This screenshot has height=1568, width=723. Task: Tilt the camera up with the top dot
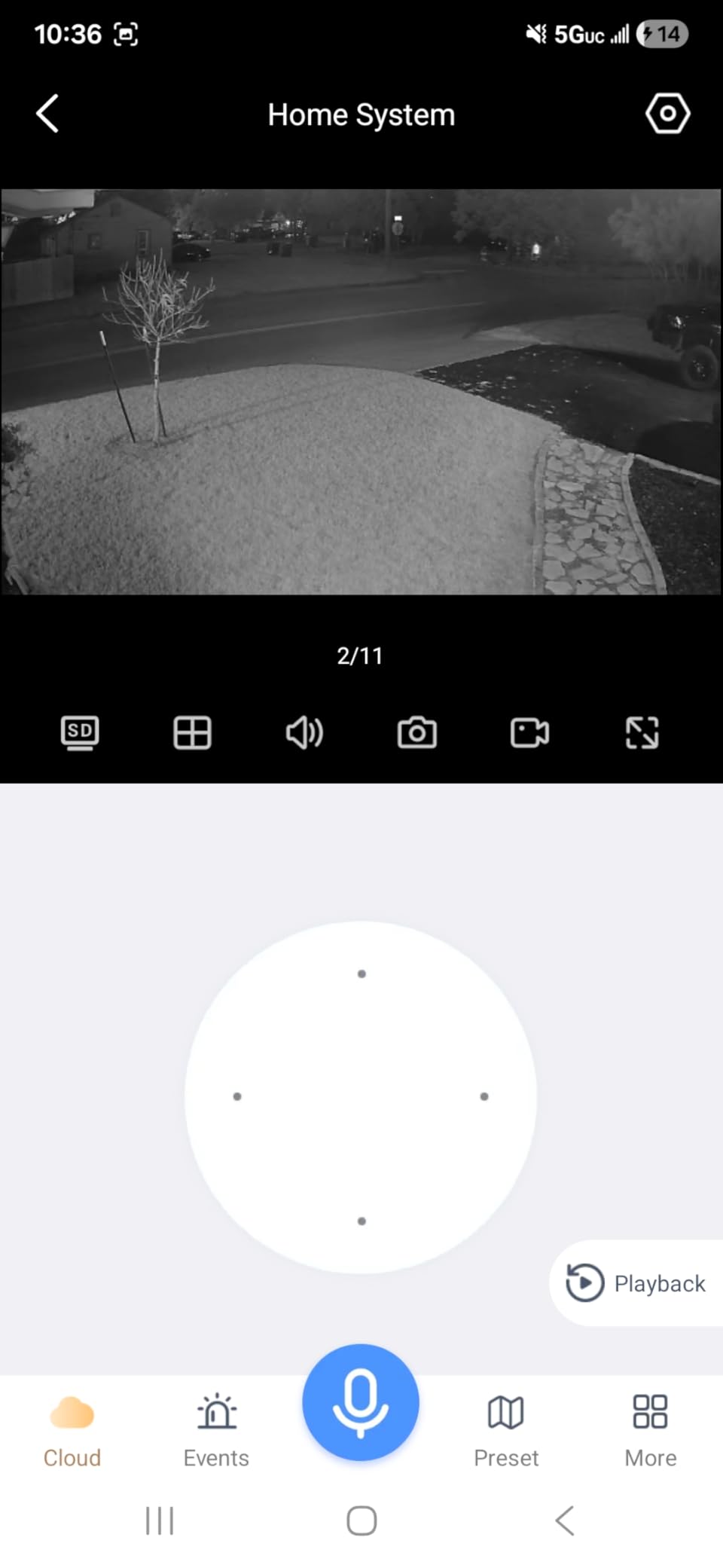click(361, 974)
